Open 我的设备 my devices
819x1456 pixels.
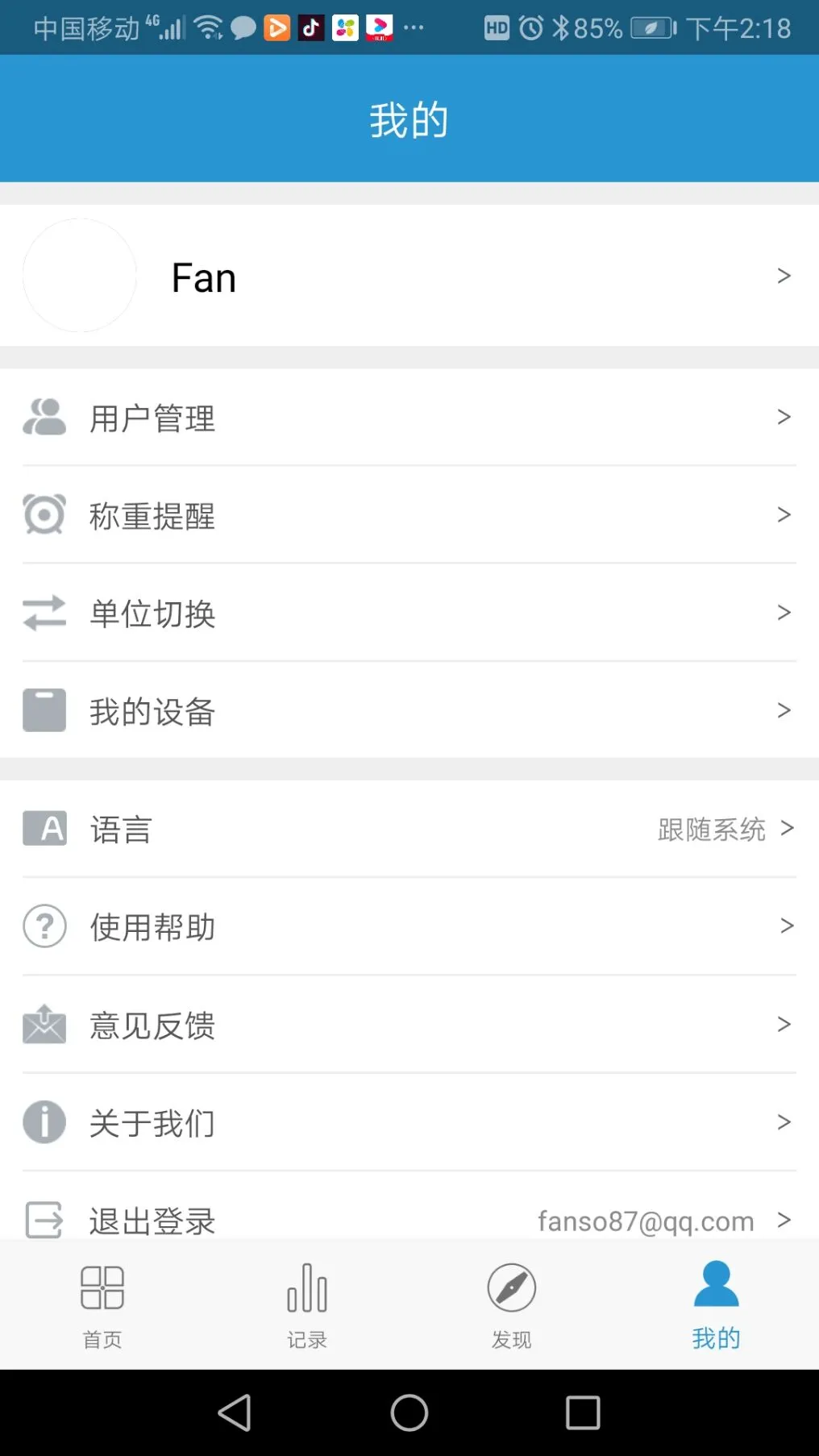[409, 711]
